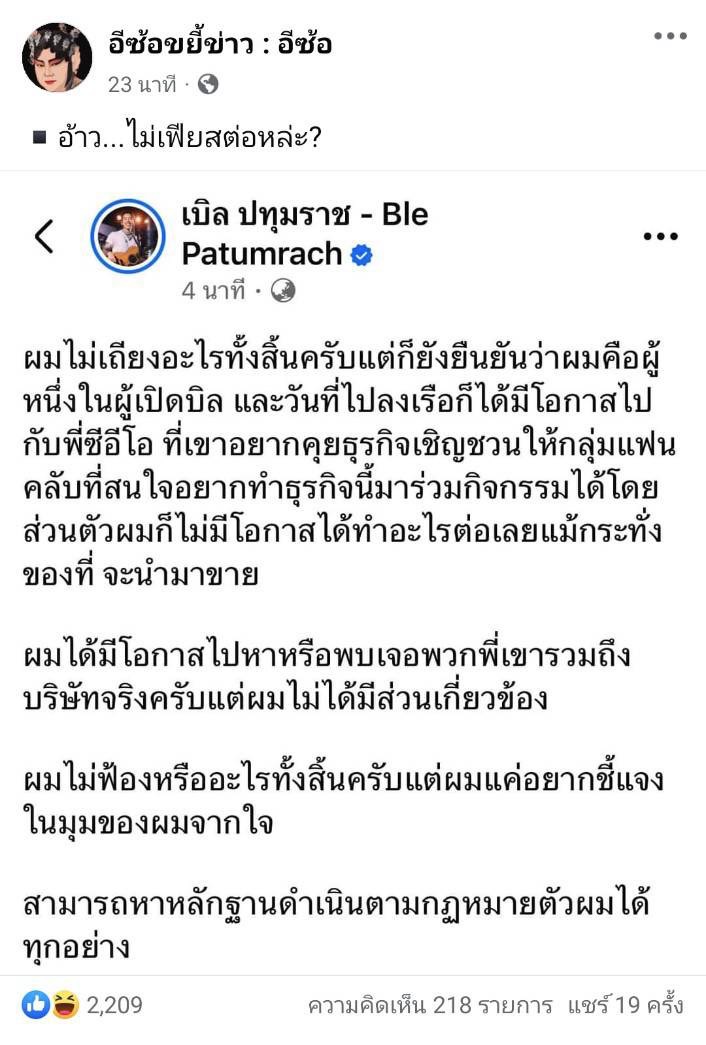
Task: Visit the อีซ้อขยี้ข่าว : อีซ้อ page name
Action: point(220,42)
